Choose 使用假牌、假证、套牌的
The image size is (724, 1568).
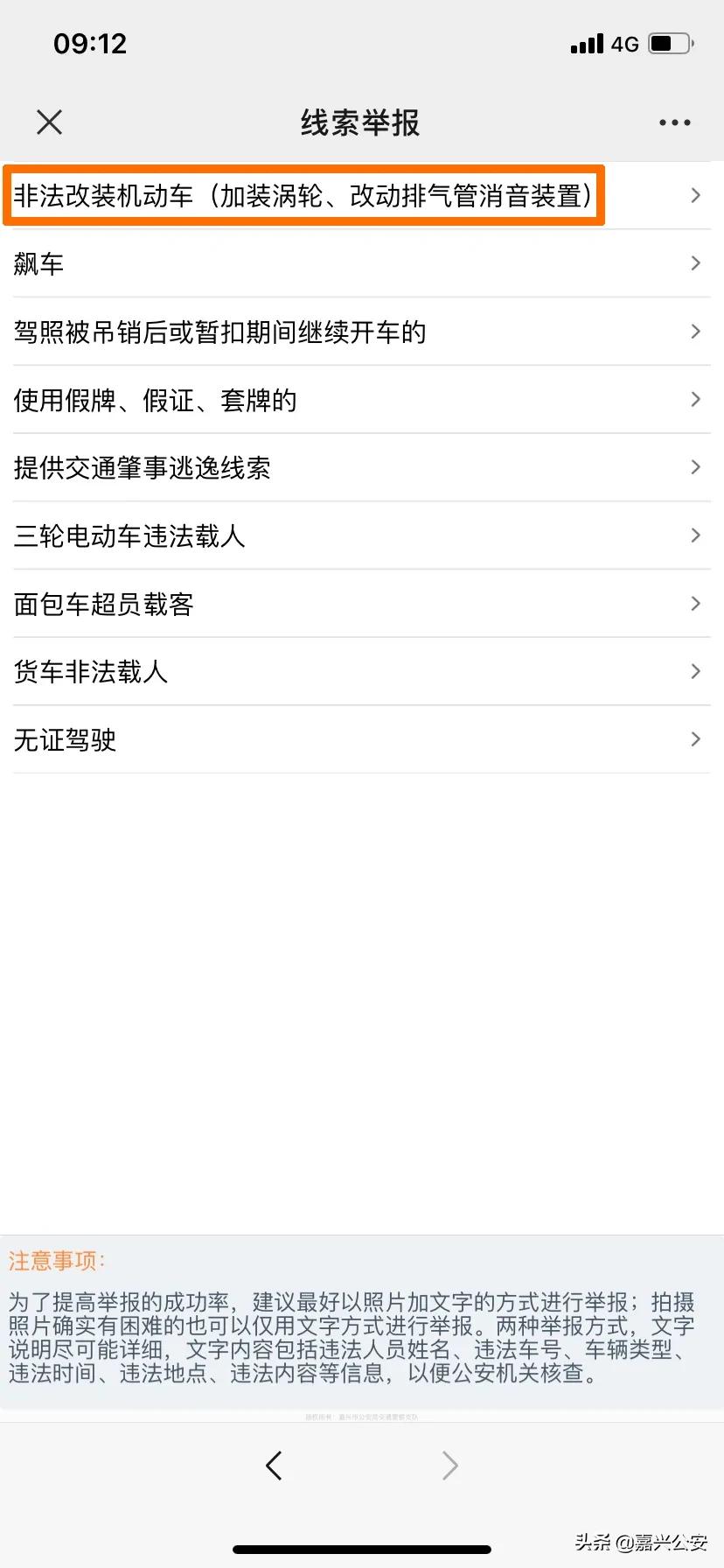click(x=361, y=400)
